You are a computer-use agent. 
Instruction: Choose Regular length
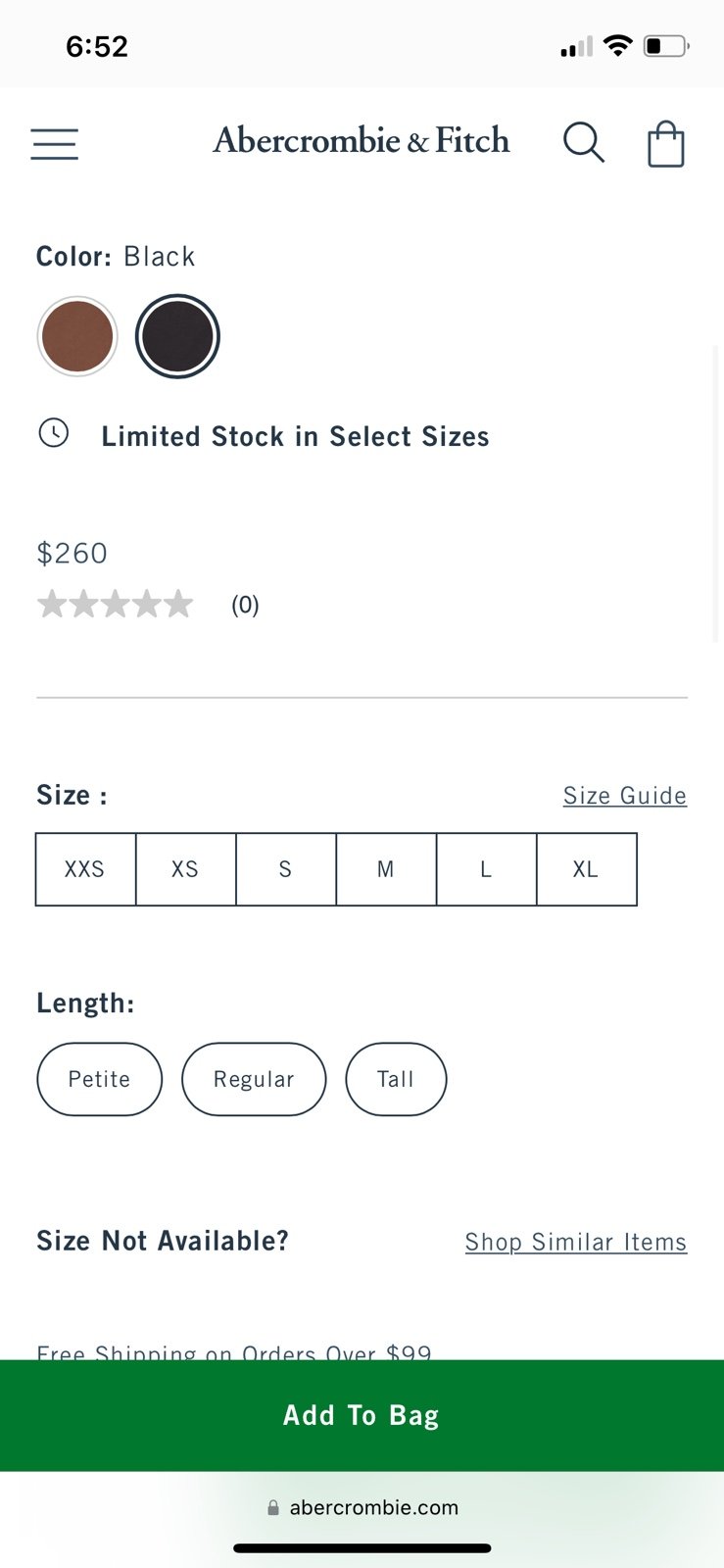[254, 1079]
